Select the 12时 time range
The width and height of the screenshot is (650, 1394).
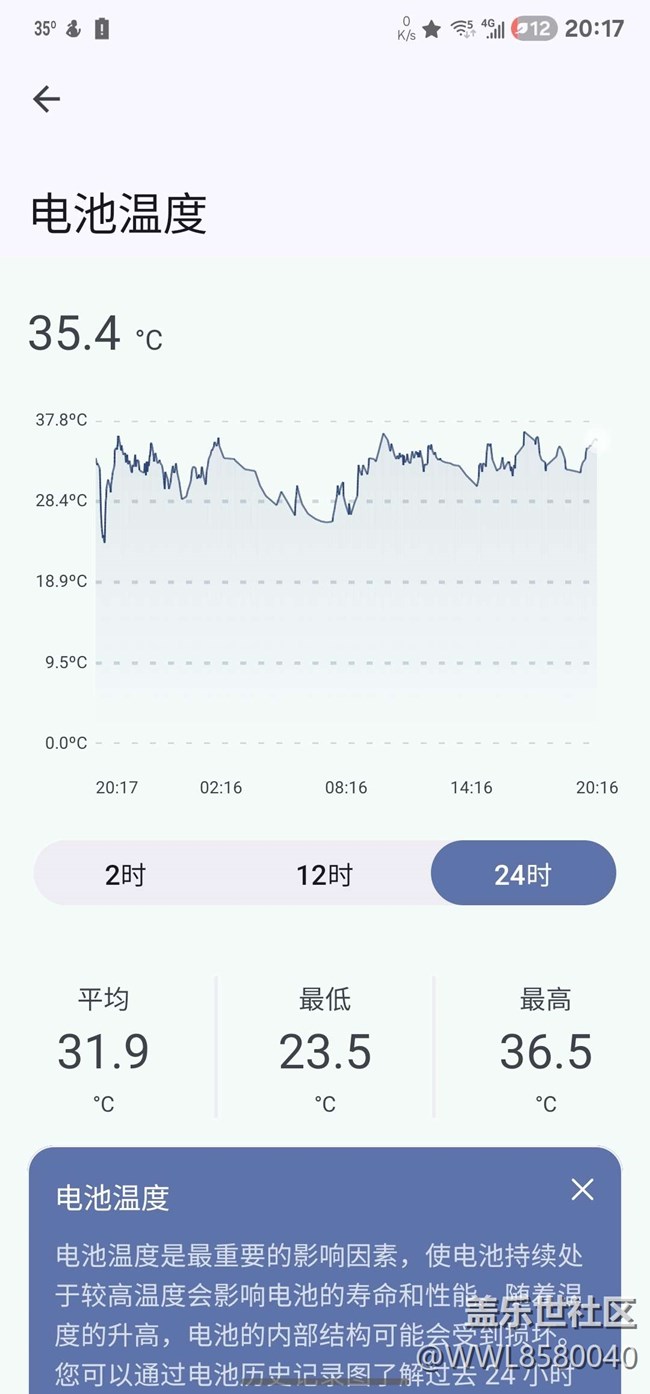(x=324, y=875)
